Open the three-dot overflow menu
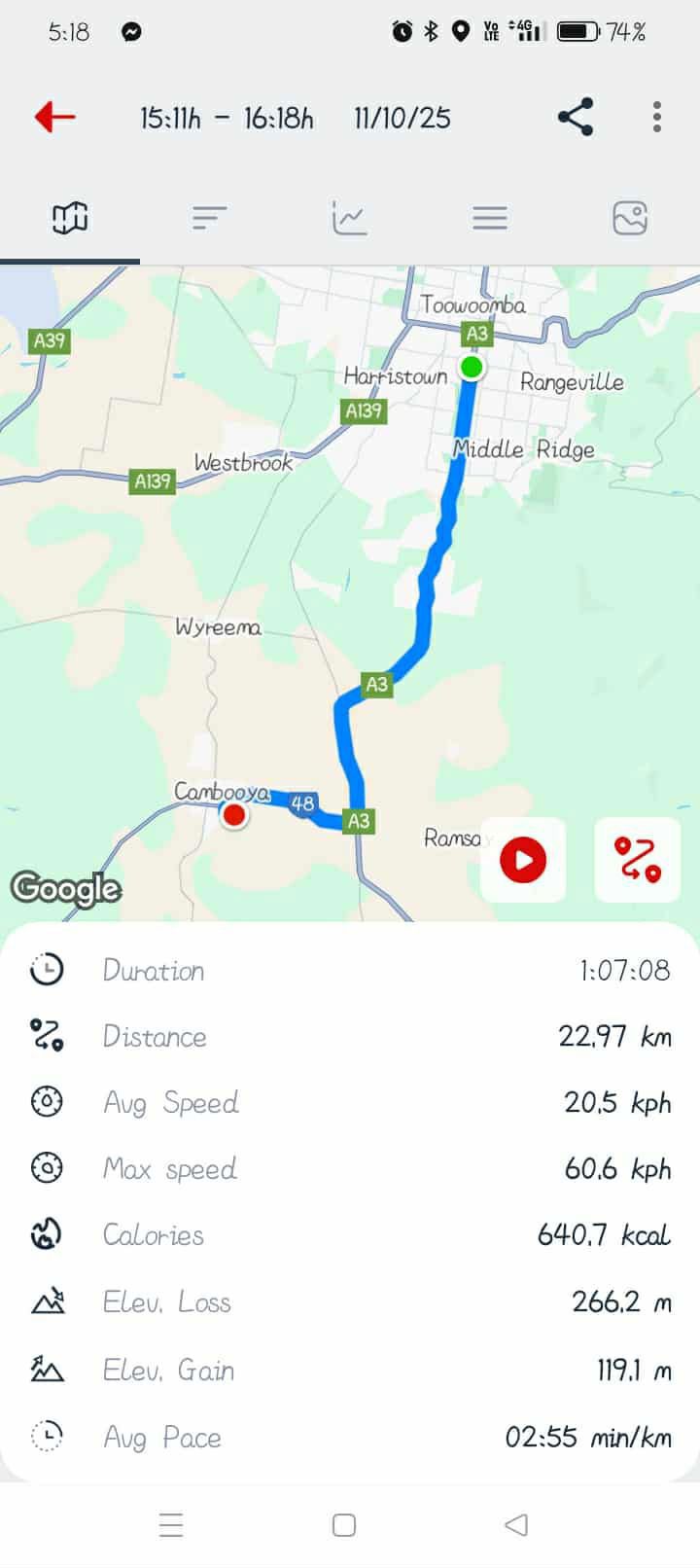 [657, 118]
